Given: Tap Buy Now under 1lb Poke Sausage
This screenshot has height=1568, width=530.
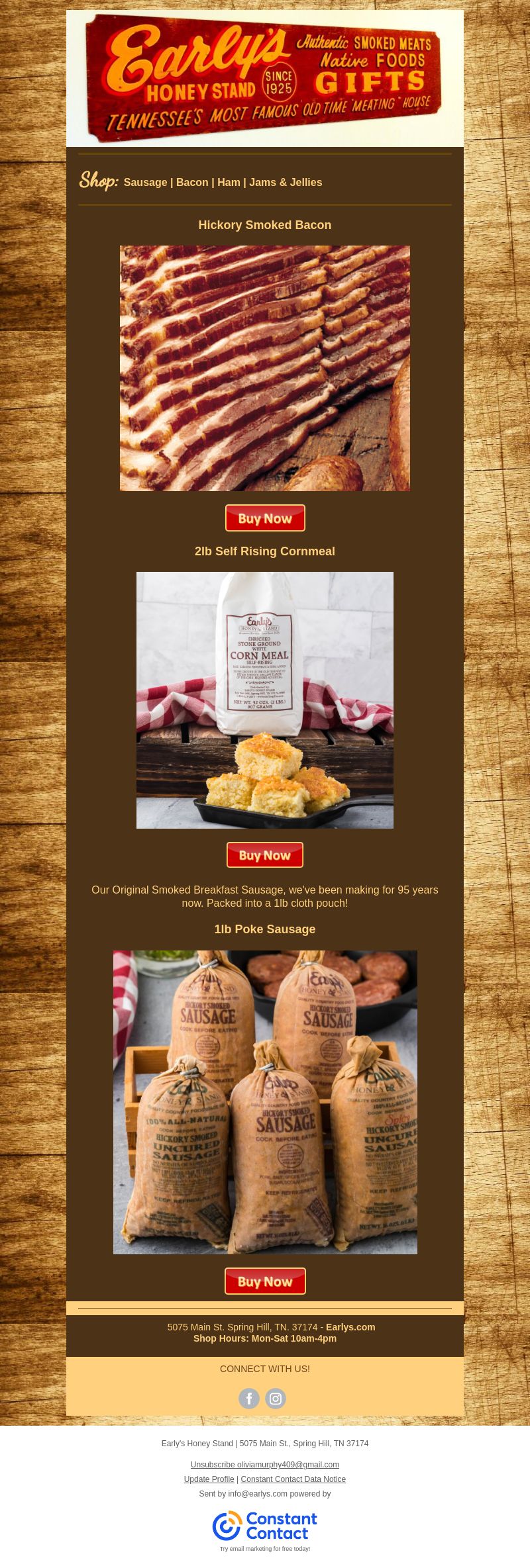Looking at the screenshot, I should [265, 1281].
